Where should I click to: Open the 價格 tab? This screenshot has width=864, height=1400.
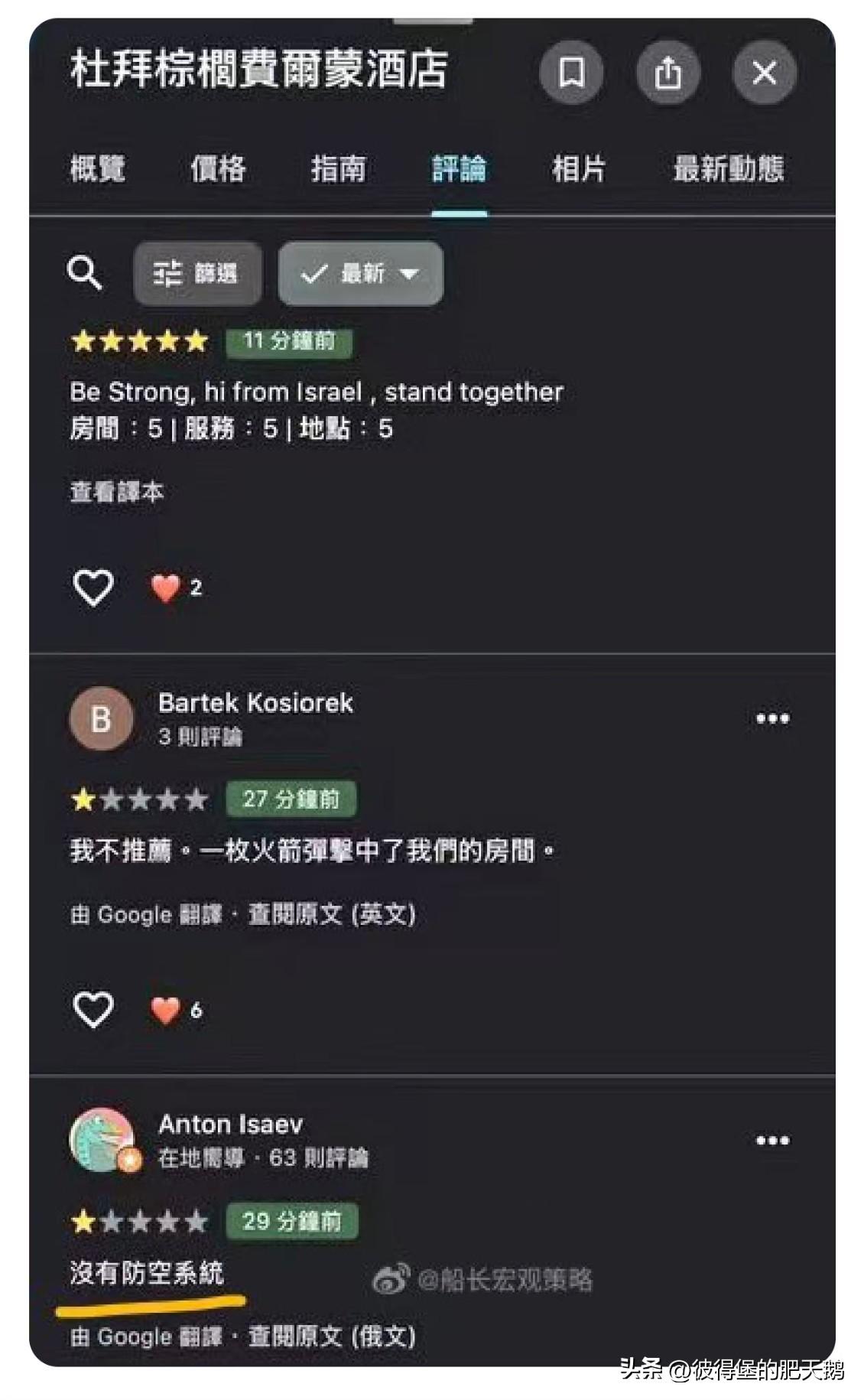pos(216,170)
